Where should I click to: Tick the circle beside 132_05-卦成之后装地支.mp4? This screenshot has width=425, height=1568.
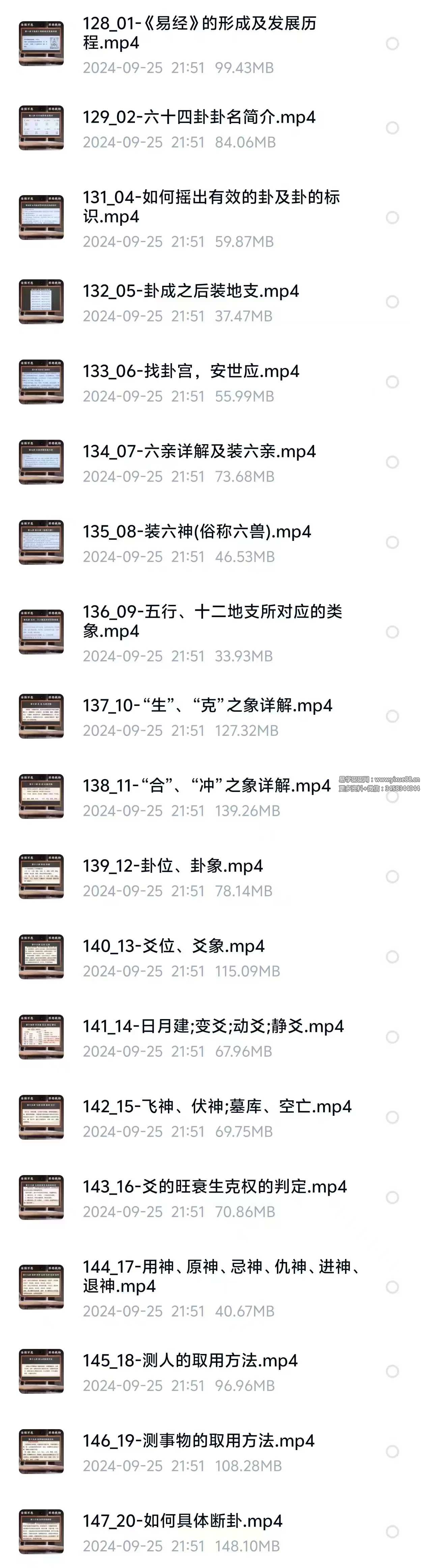[392, 302]
